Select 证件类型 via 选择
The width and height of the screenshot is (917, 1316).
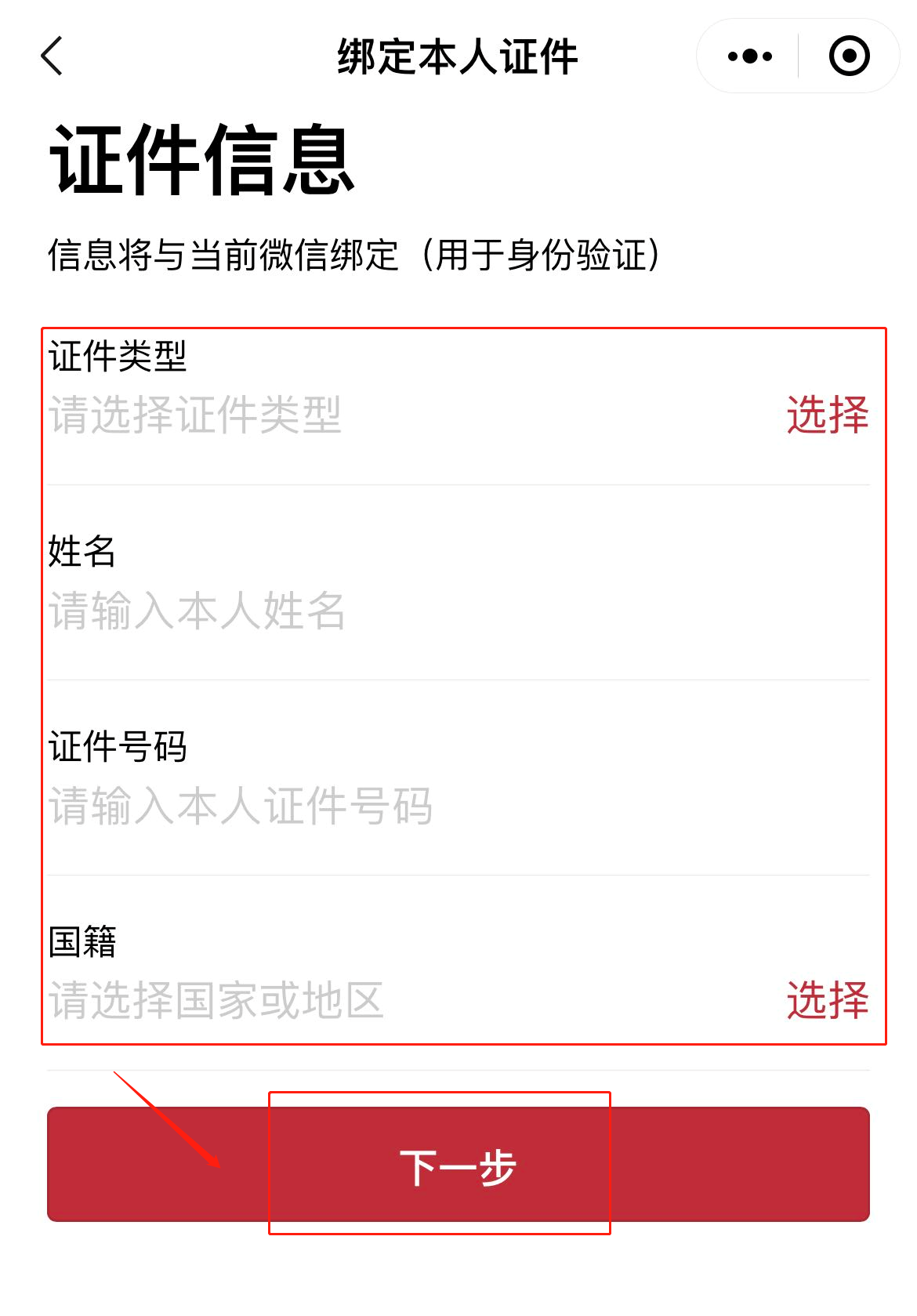[827, 415]
